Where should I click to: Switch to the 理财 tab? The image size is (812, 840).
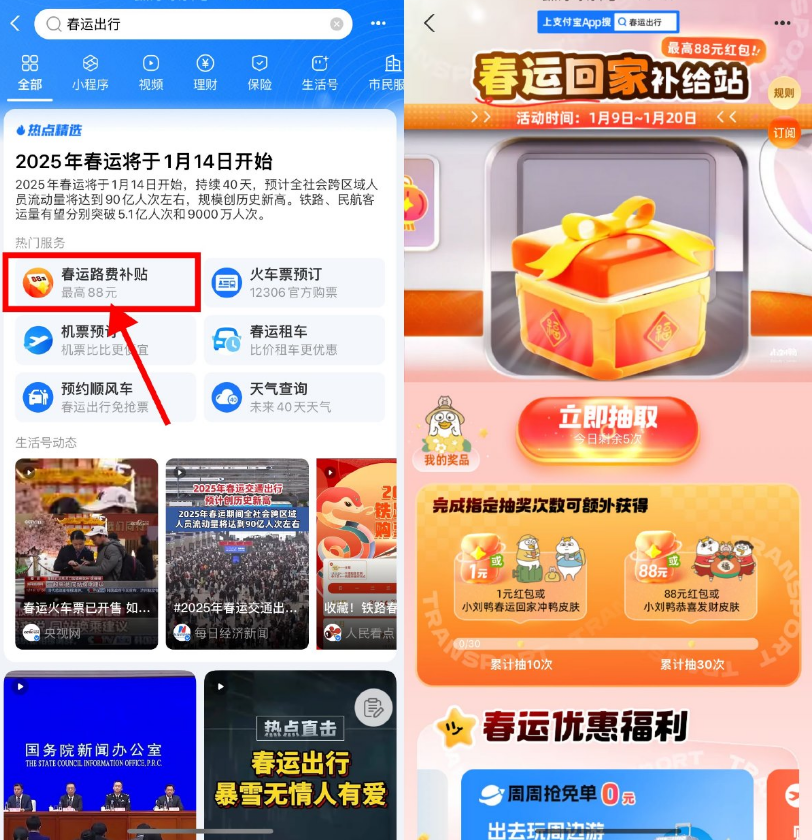[205, 72]
